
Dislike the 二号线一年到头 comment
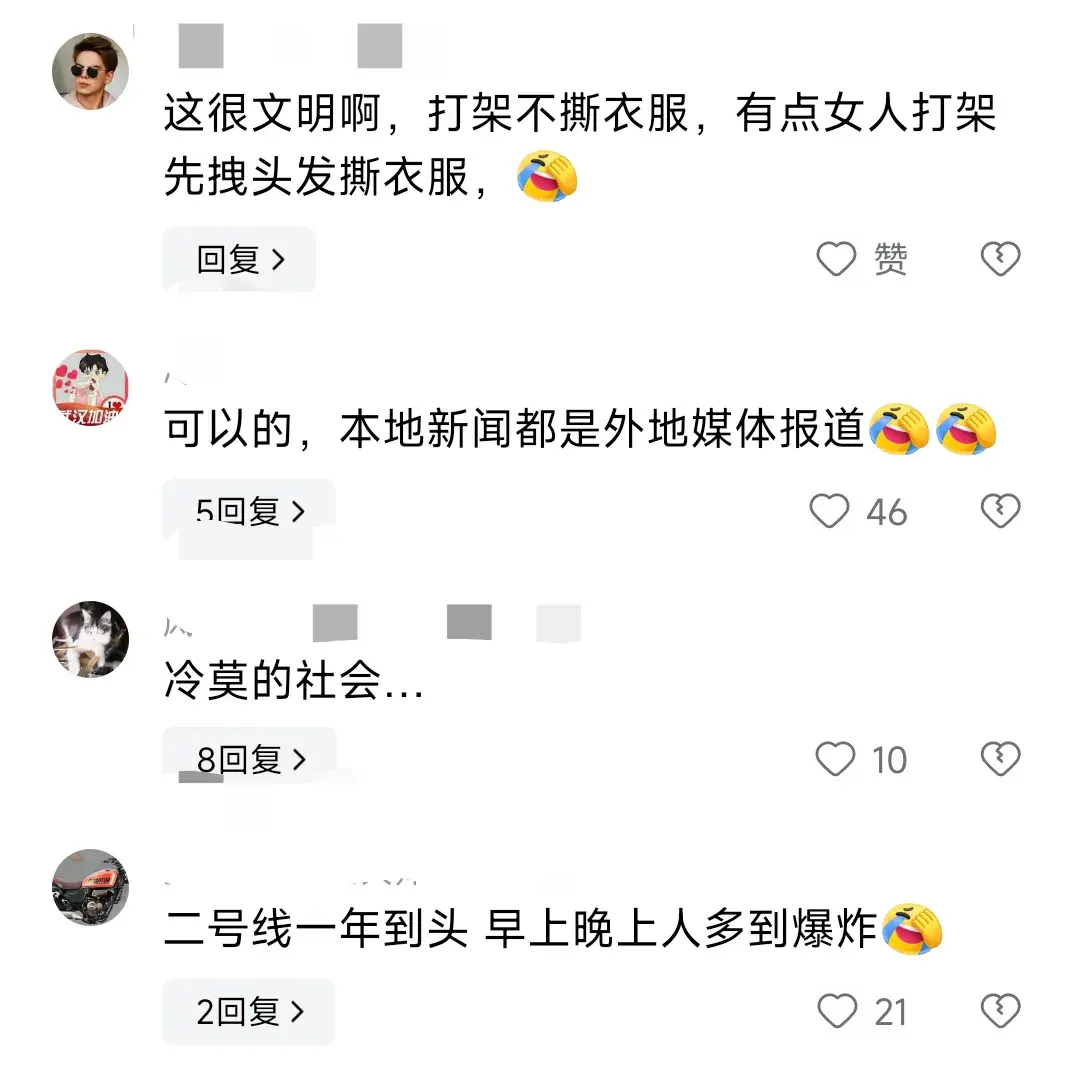[x=999, y=1012]
